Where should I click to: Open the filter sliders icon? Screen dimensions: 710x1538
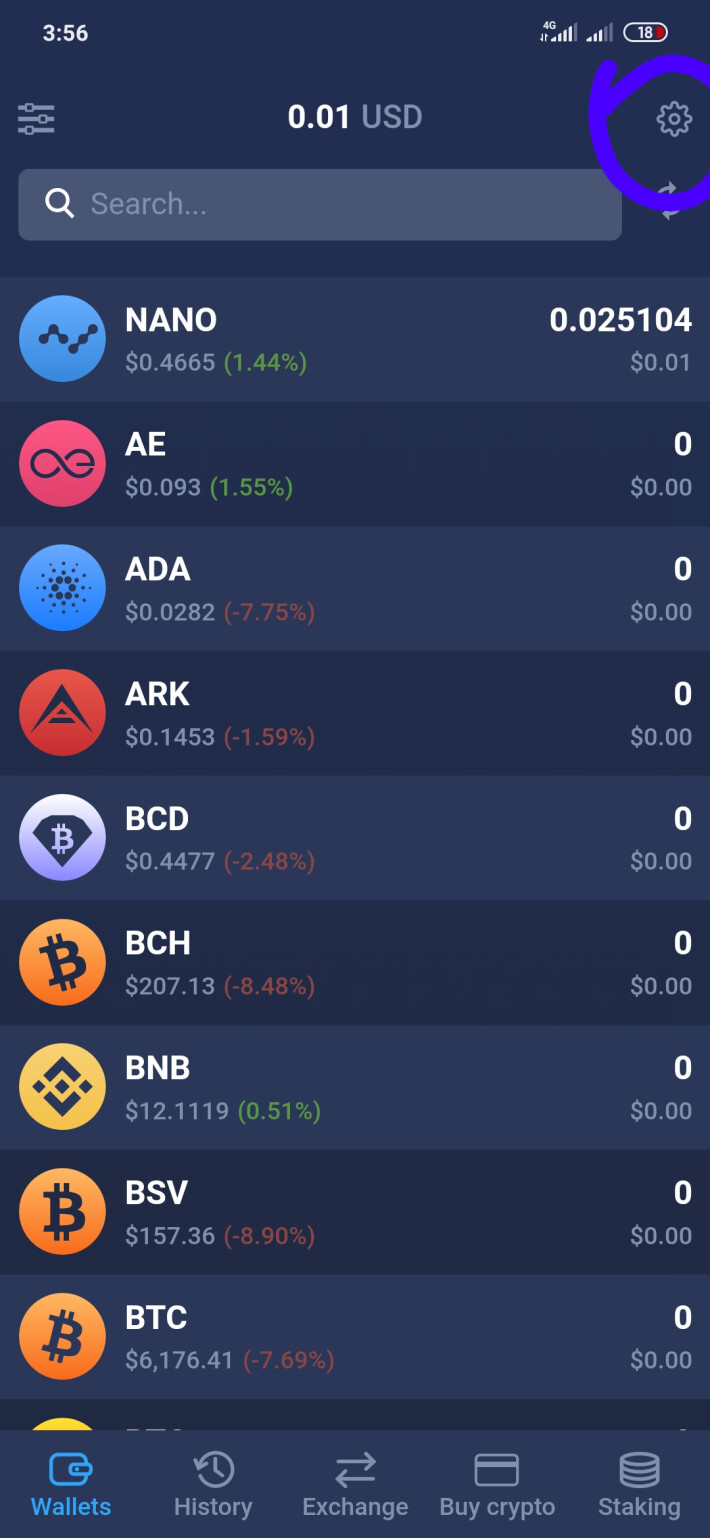tap(36, 119)
